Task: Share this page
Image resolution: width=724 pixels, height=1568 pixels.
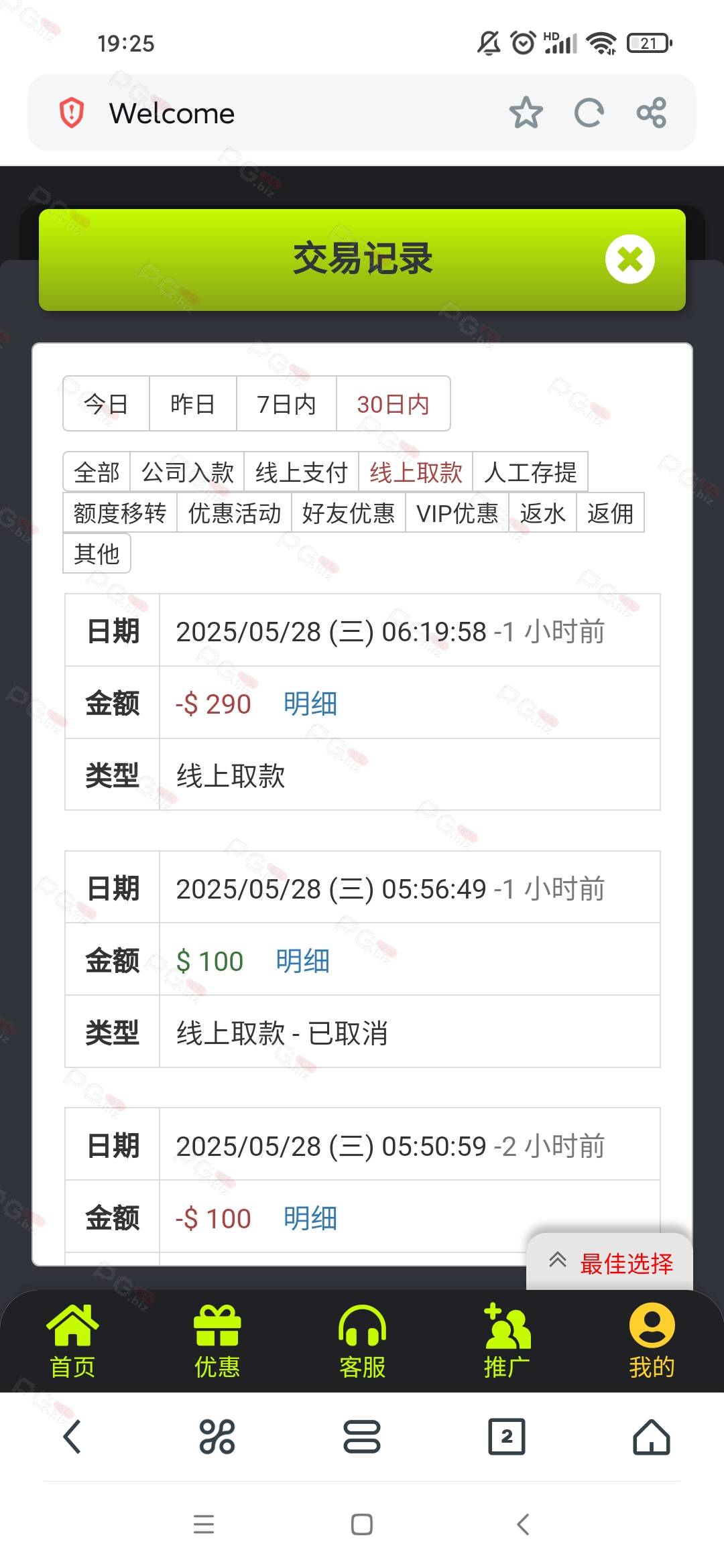Action: pyautogui.click(x=651, y=113)
